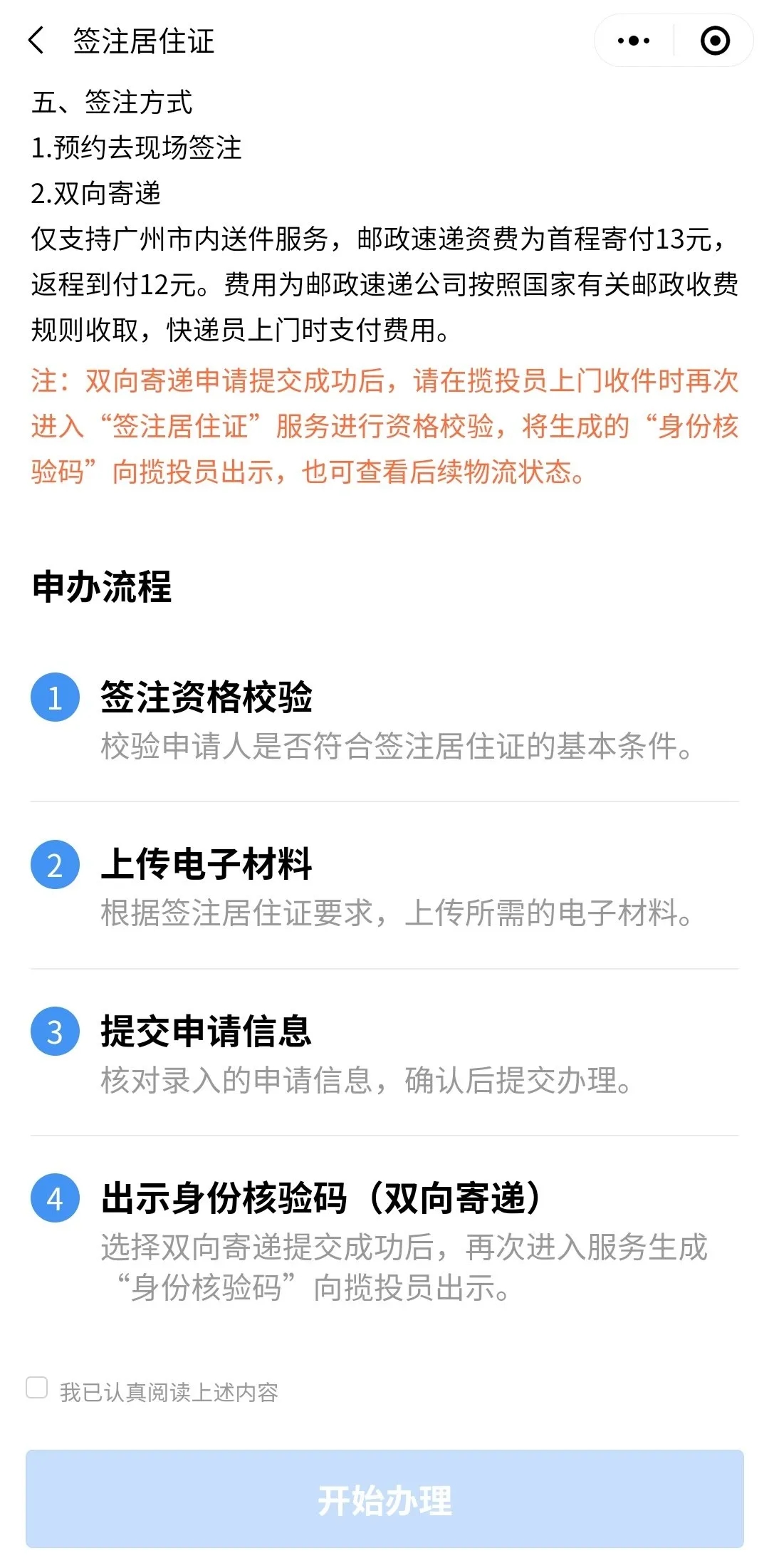Check 我已认真阅读上述内容 box
Screen dimensions: 769x1568
point(37,1387)
